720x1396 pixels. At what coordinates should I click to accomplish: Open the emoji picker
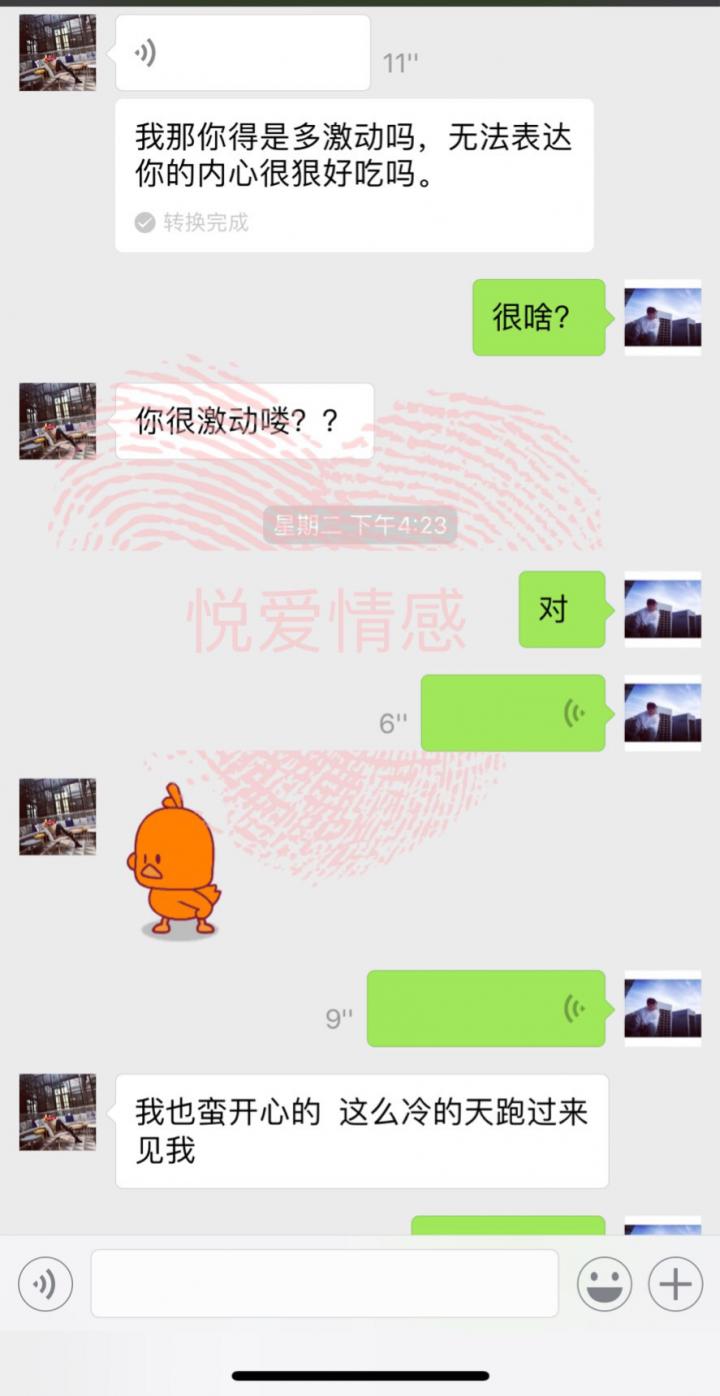[604, 1283]
